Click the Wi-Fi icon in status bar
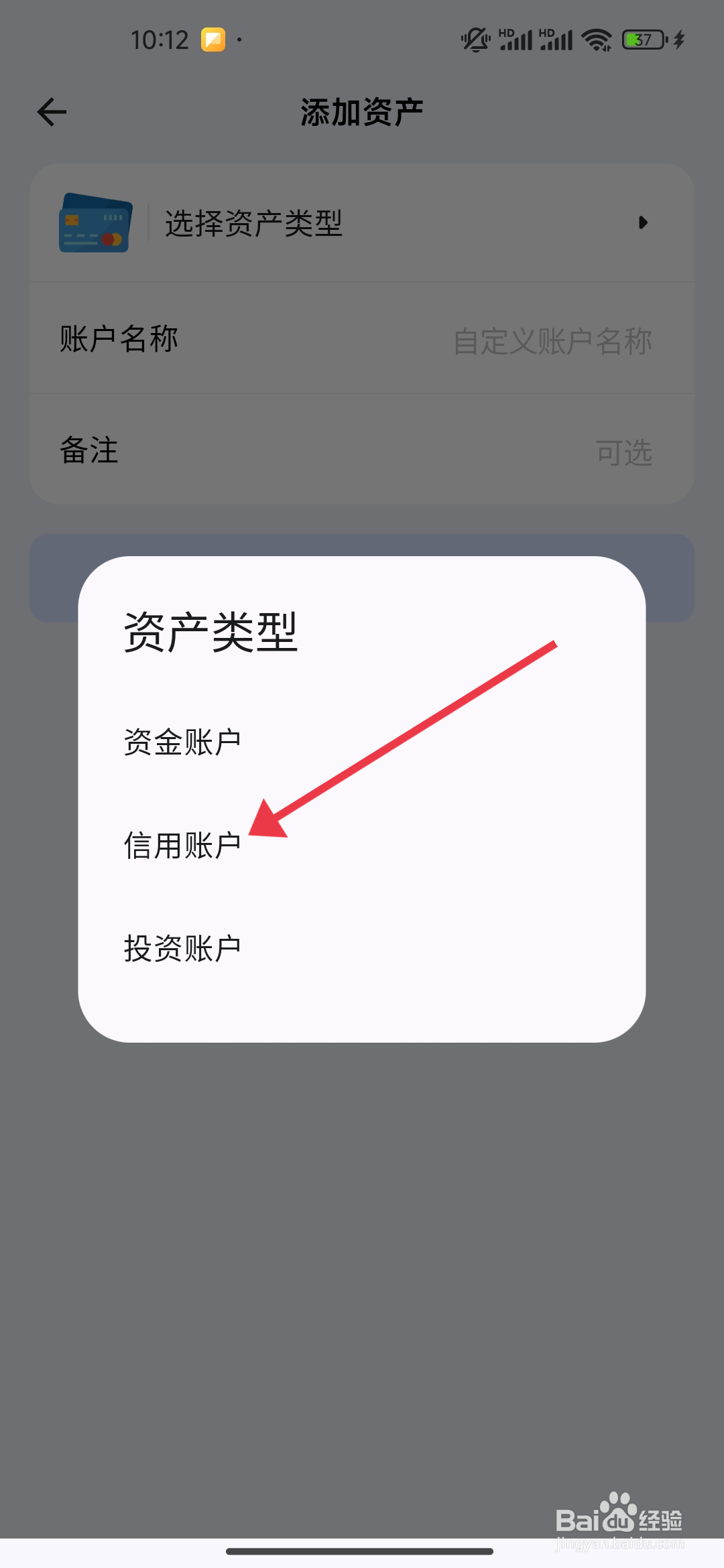Viewport: 724px width, 1568px height. click(x=595, y=40)
